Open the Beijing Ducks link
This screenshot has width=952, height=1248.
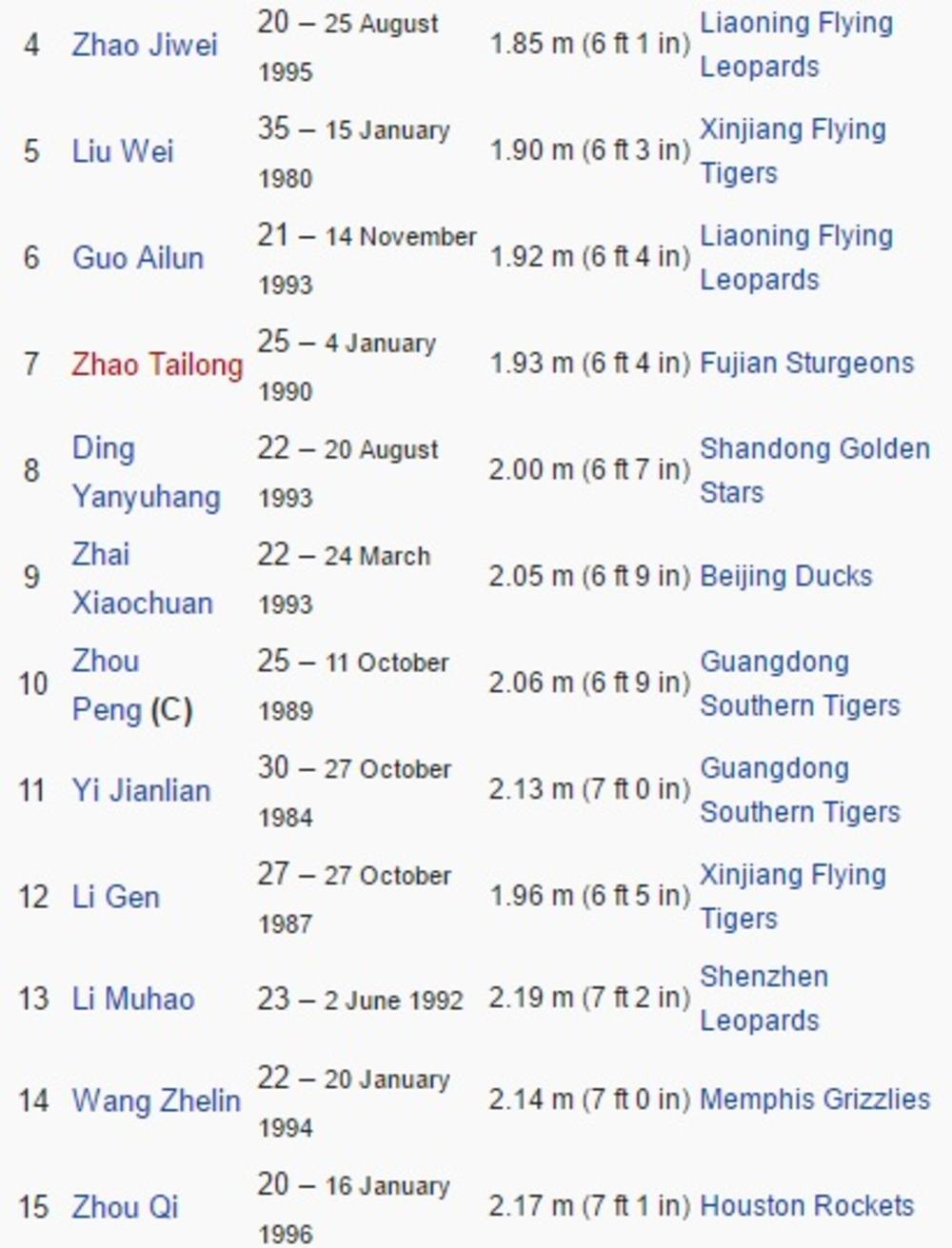point(785,576)
